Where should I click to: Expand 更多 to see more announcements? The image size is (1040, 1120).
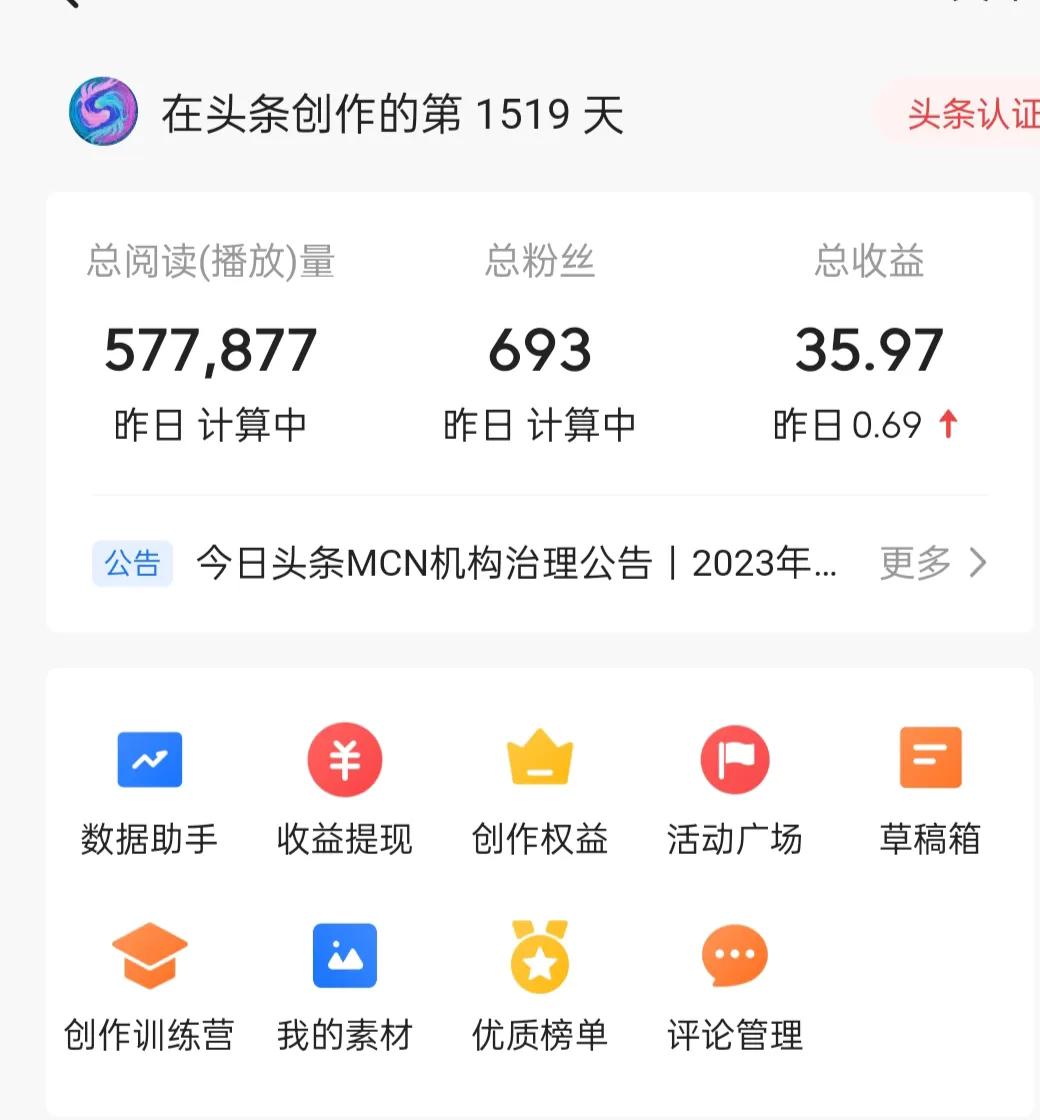coord(913,563)
